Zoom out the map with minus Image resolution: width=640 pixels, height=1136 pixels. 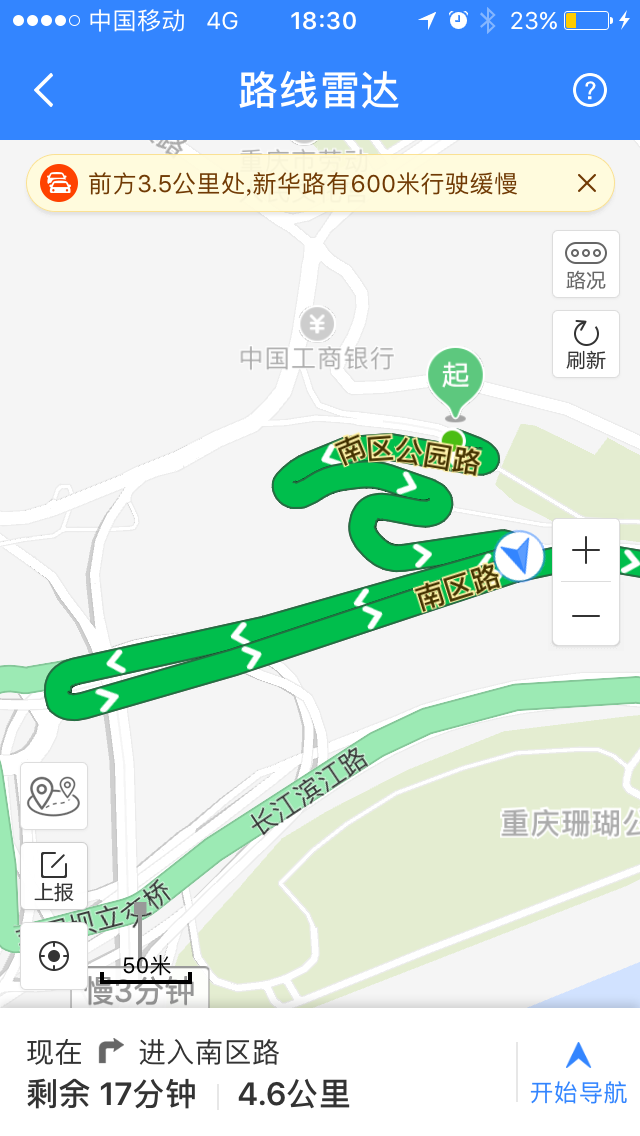coord(586,615)
